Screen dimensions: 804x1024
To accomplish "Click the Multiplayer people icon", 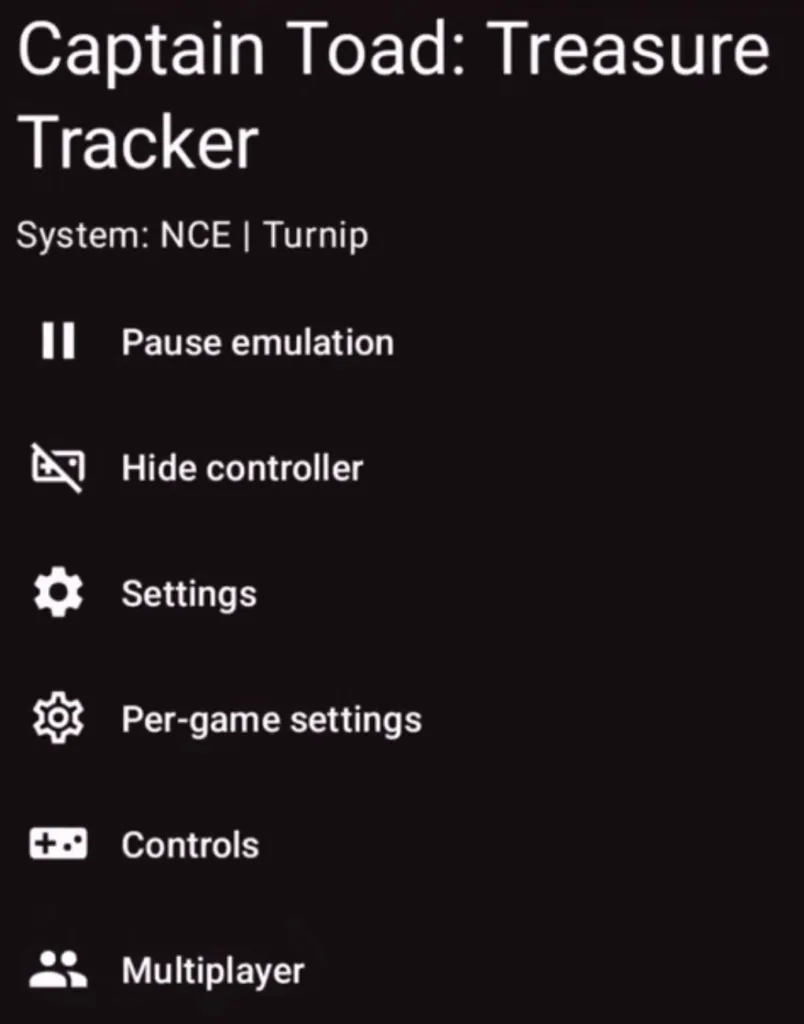I will coord(58,969).
